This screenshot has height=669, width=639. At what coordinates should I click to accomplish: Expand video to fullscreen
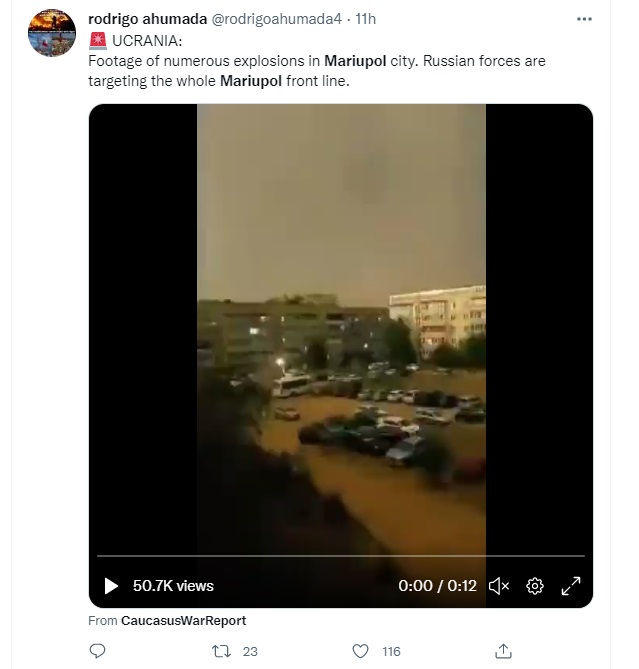(570, 586)
